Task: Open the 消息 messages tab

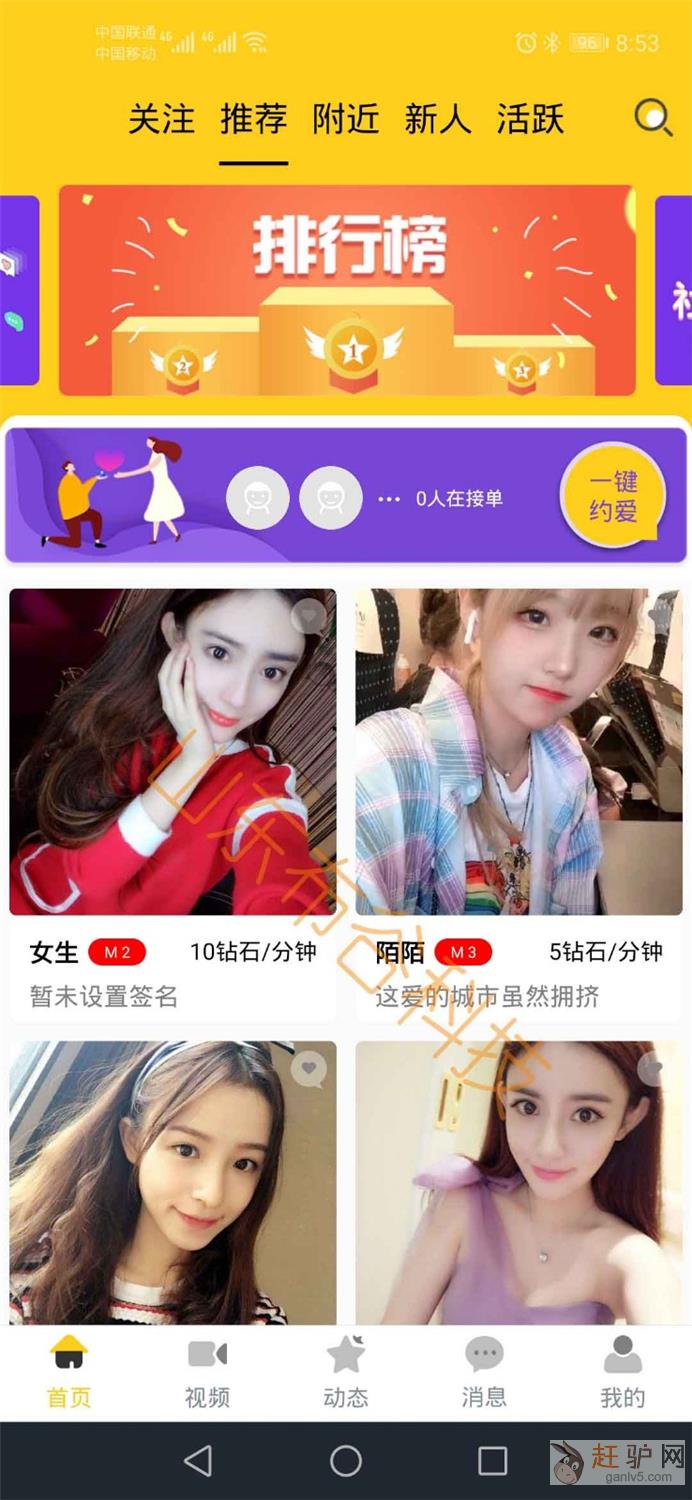Action: pos(484,1372)
